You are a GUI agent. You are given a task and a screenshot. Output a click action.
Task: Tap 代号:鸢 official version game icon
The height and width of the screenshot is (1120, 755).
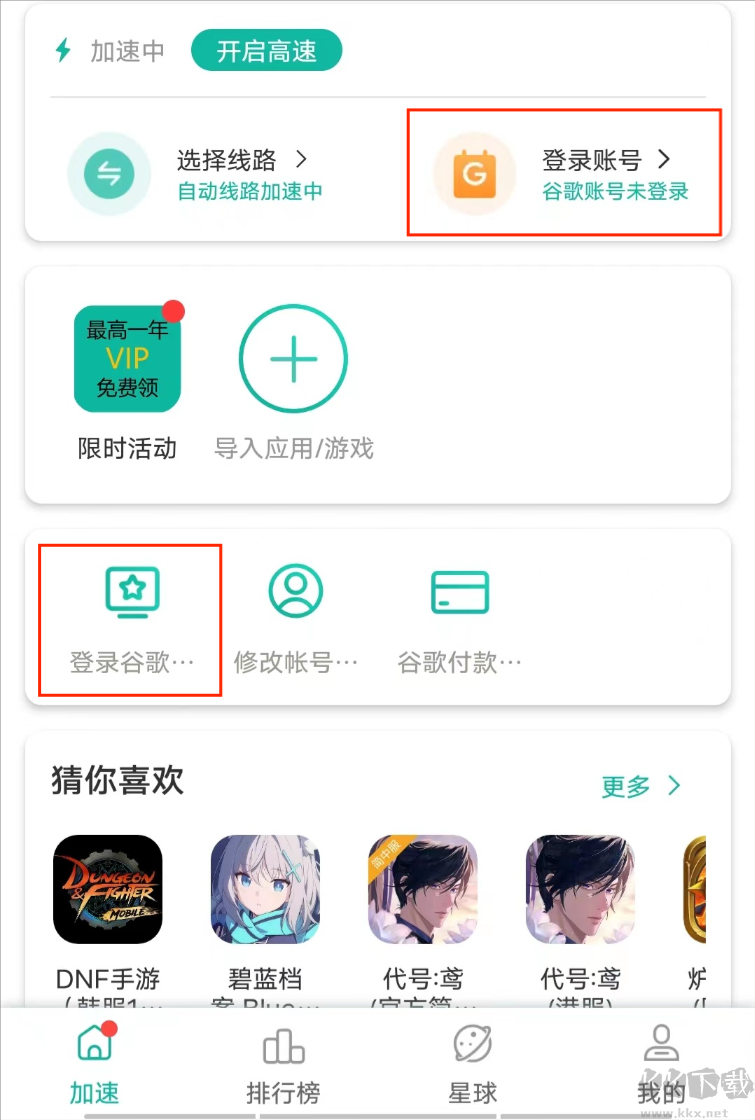point(422,888)
